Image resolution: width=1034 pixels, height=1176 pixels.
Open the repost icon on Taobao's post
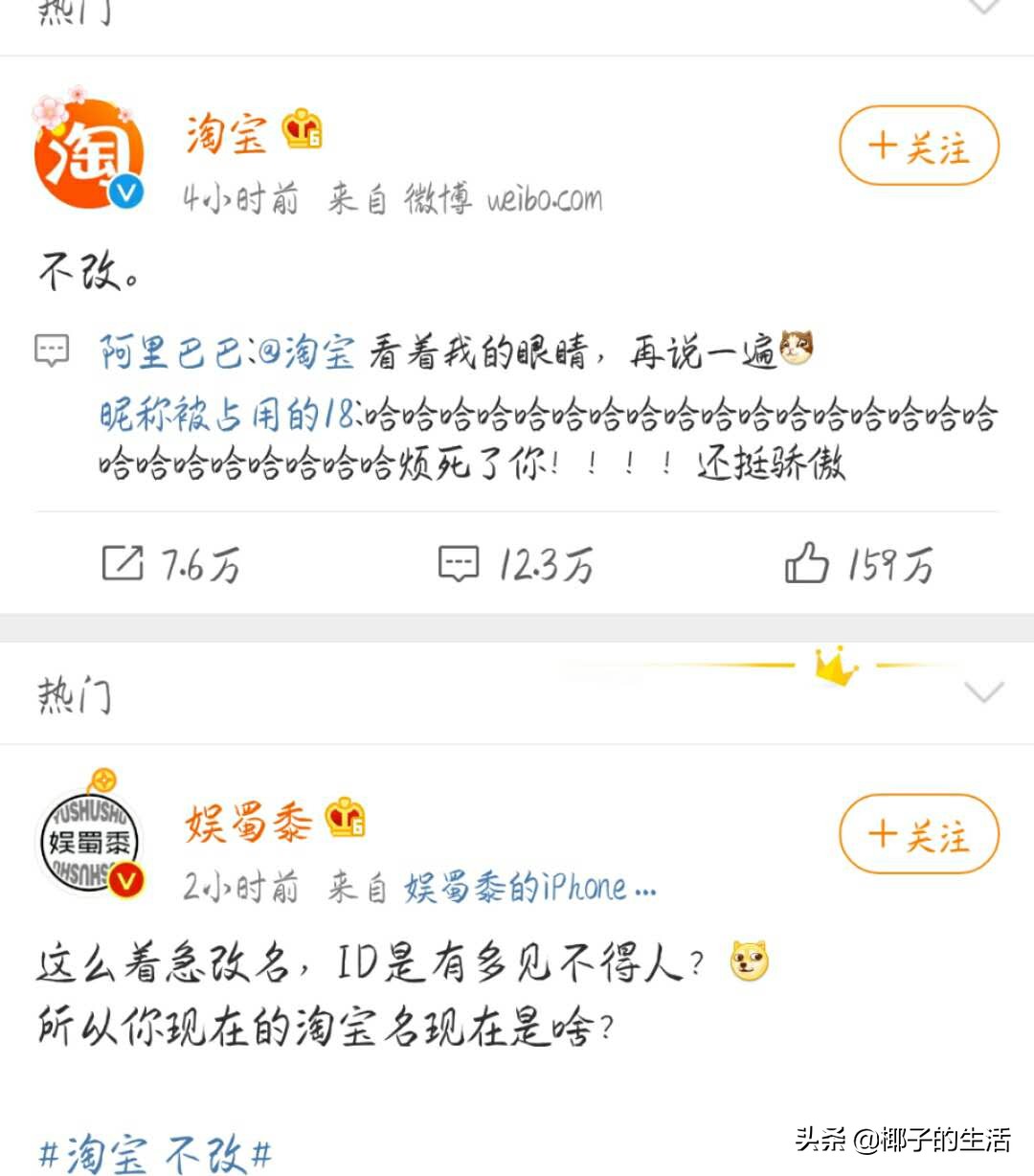point(123,564)
